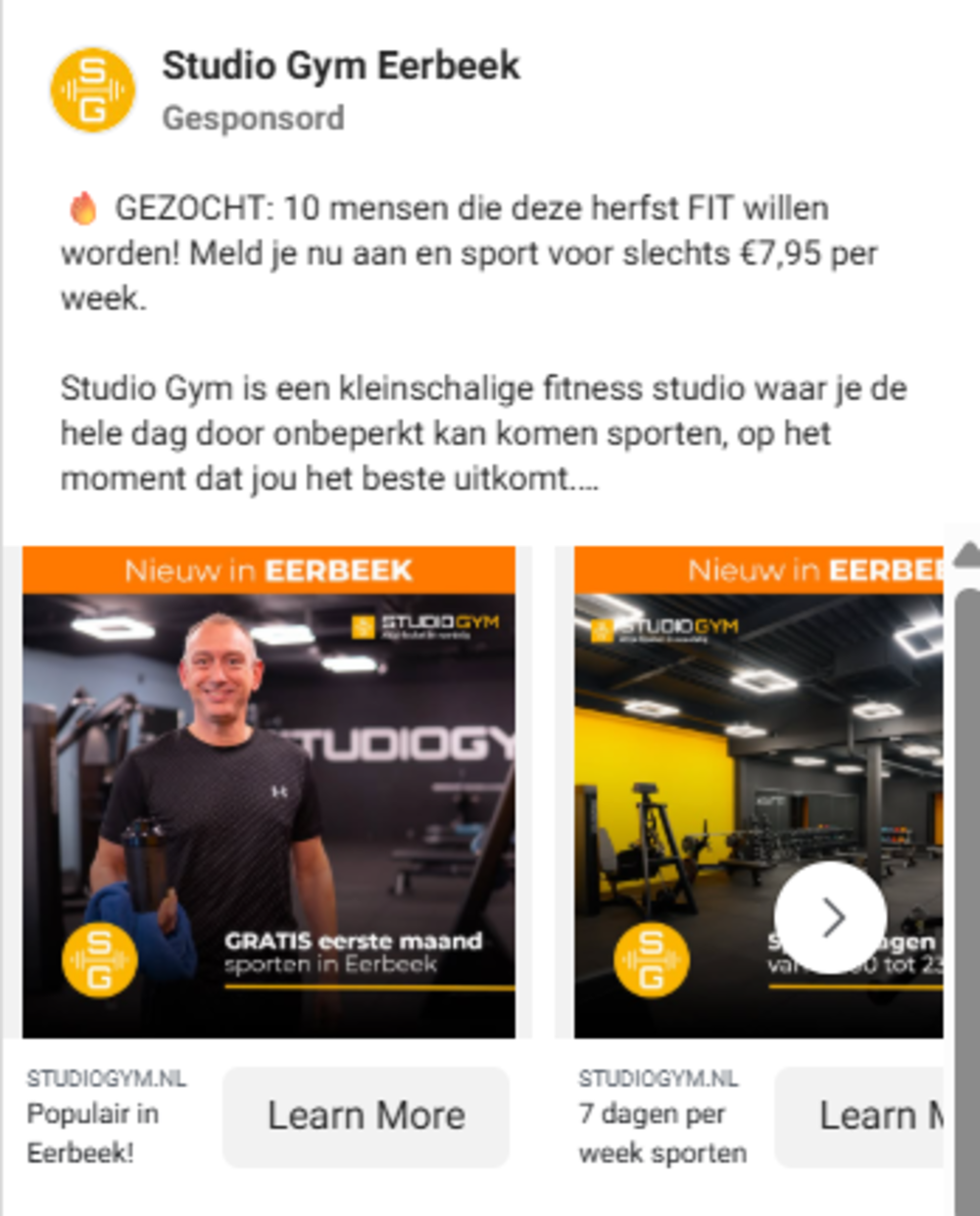This screenshot has height=1216, width=980.
Task: Open the Studio Gym Eerbeek page name
Action: point(340,67)
